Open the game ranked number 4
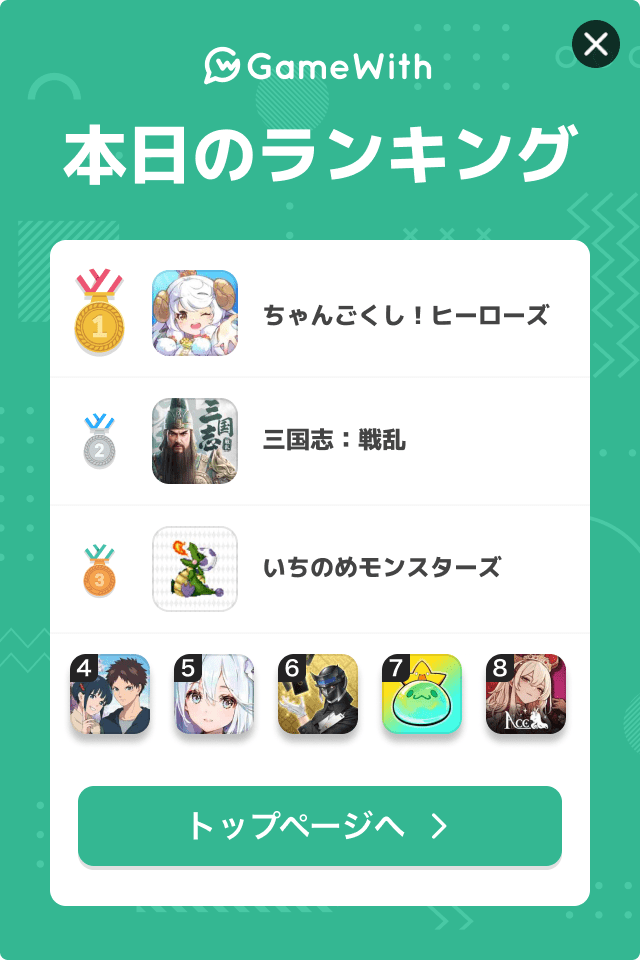The height and width of the screenshot is (960, 640). (110, 694)
